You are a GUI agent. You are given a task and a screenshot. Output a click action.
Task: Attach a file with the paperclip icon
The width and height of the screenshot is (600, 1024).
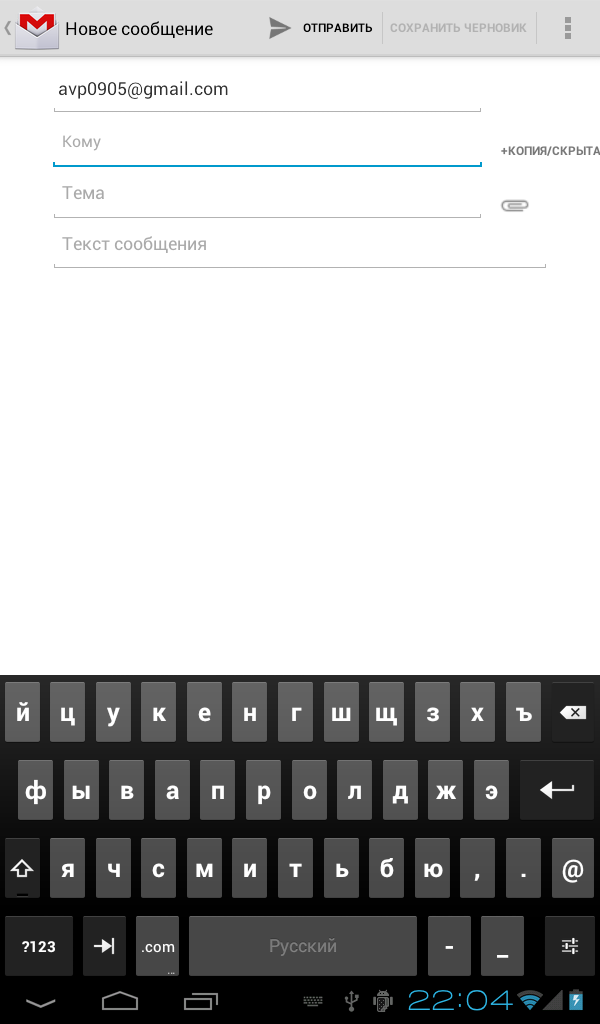pos(514,205)
